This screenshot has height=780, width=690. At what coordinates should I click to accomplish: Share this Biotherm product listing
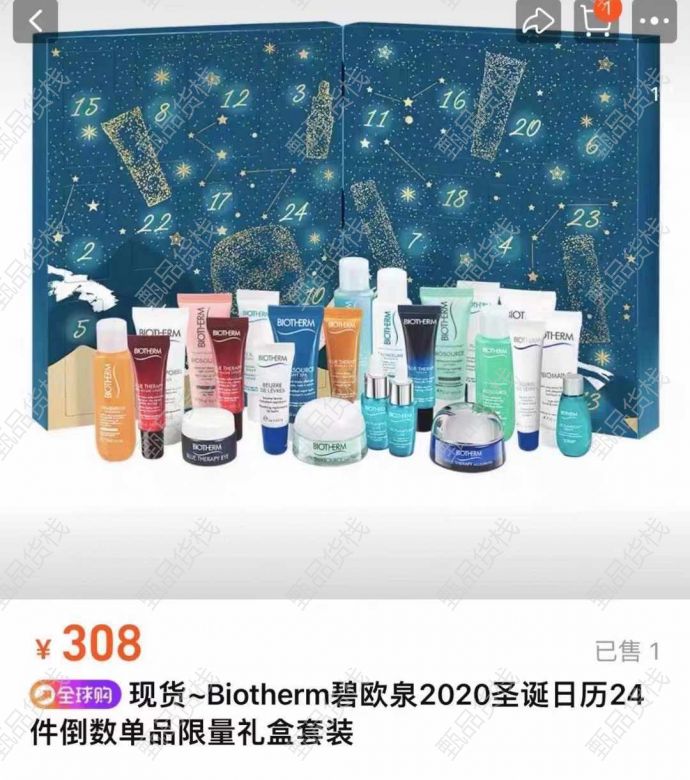pos(539,19)
